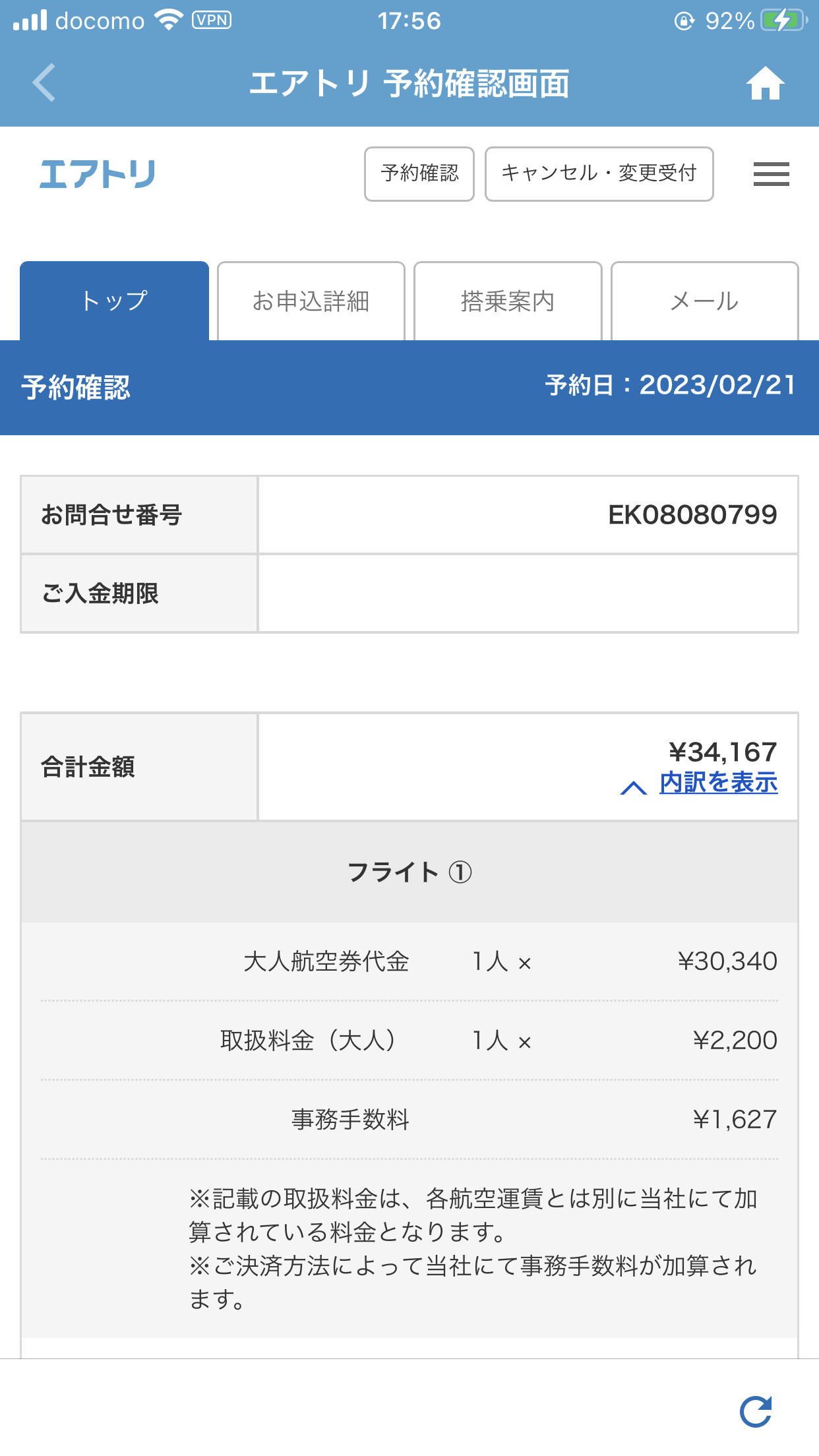Toggle the 内訳を表示 link

tap(717, 783)
